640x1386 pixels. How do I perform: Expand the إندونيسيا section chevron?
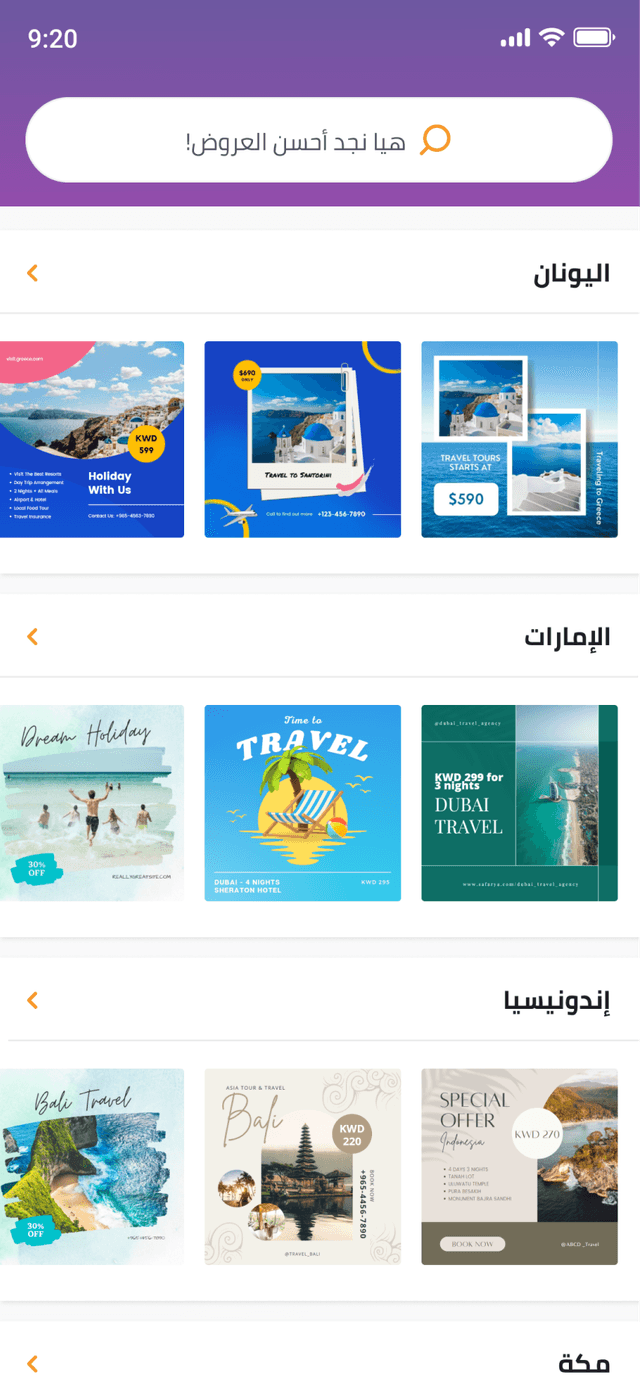tap(33, 1000)
